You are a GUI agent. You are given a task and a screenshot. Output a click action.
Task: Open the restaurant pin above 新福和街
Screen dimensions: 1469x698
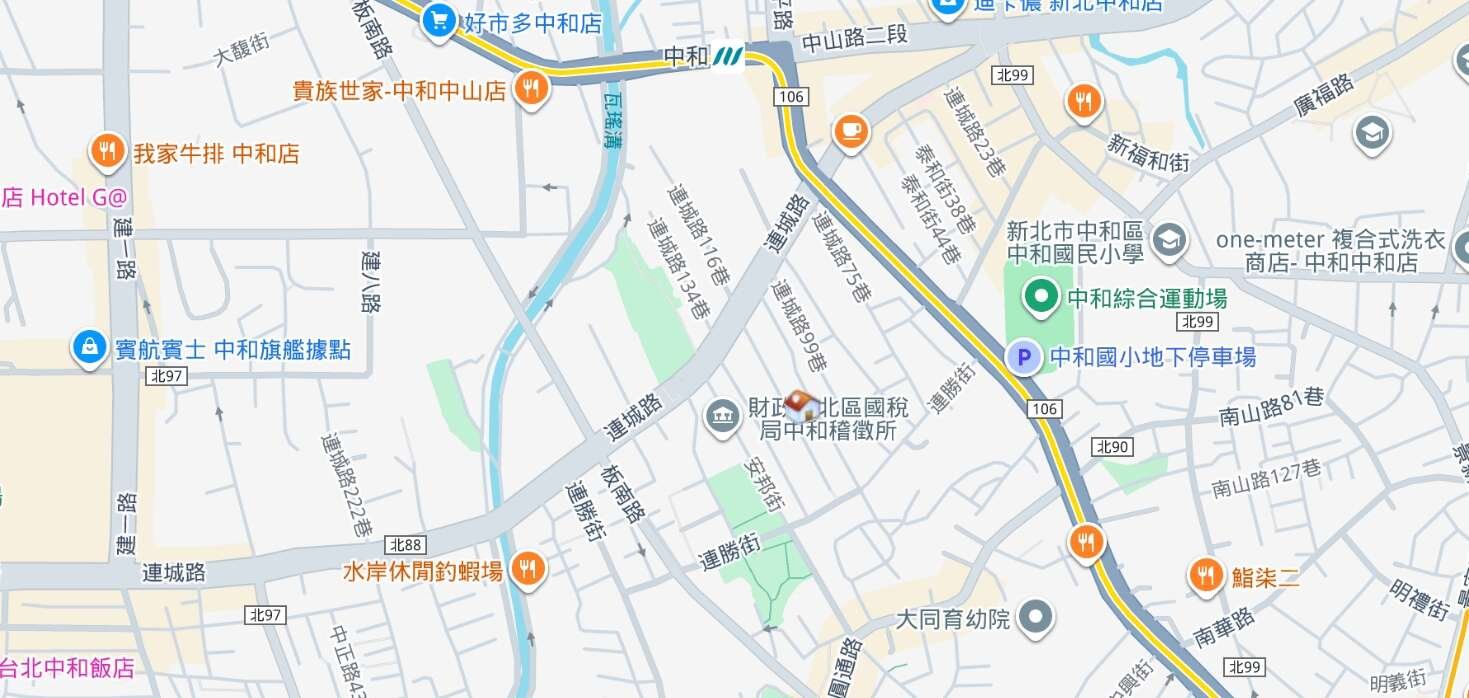1083,100
